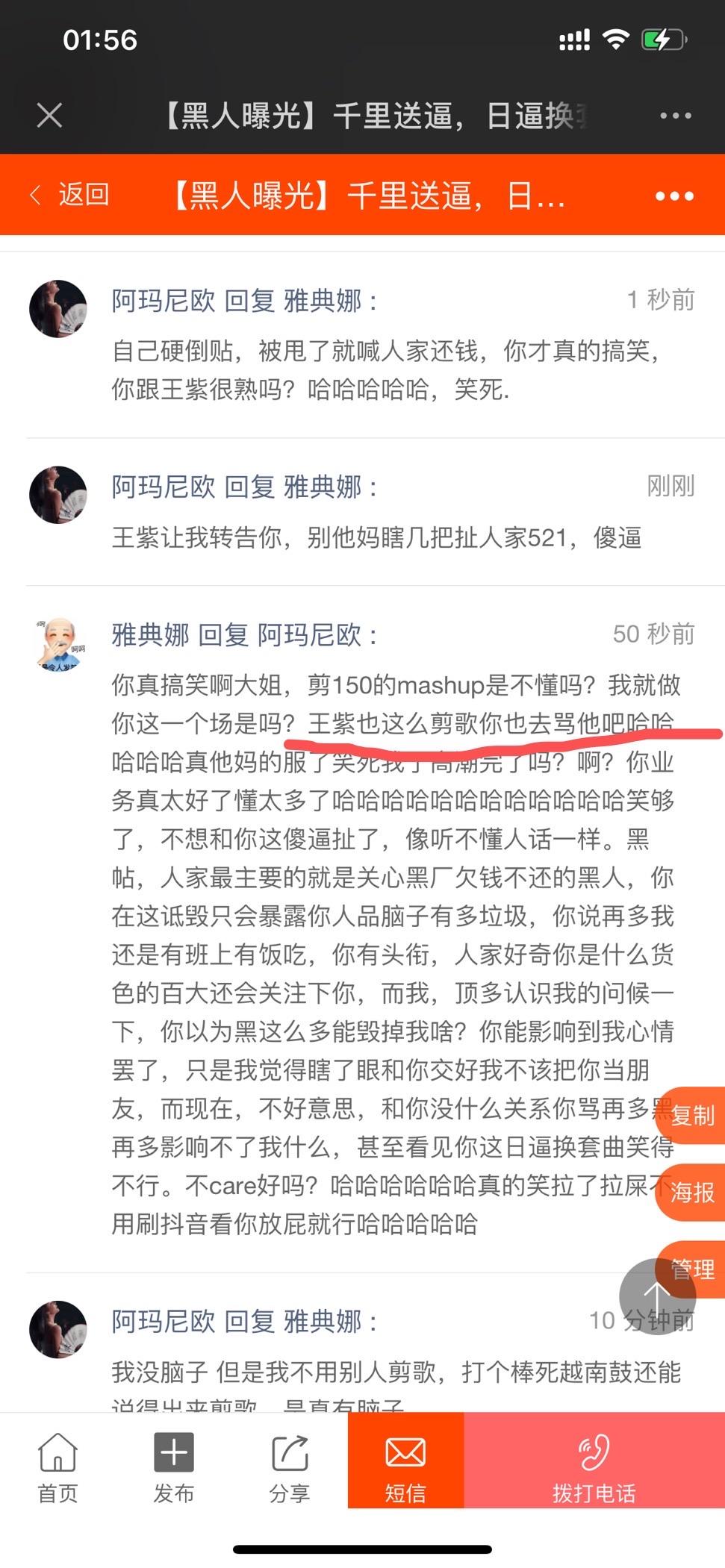The height and width of the screenshot is (1568, 725).
Task: Go to 首页 home tab
Action: 57,1467
